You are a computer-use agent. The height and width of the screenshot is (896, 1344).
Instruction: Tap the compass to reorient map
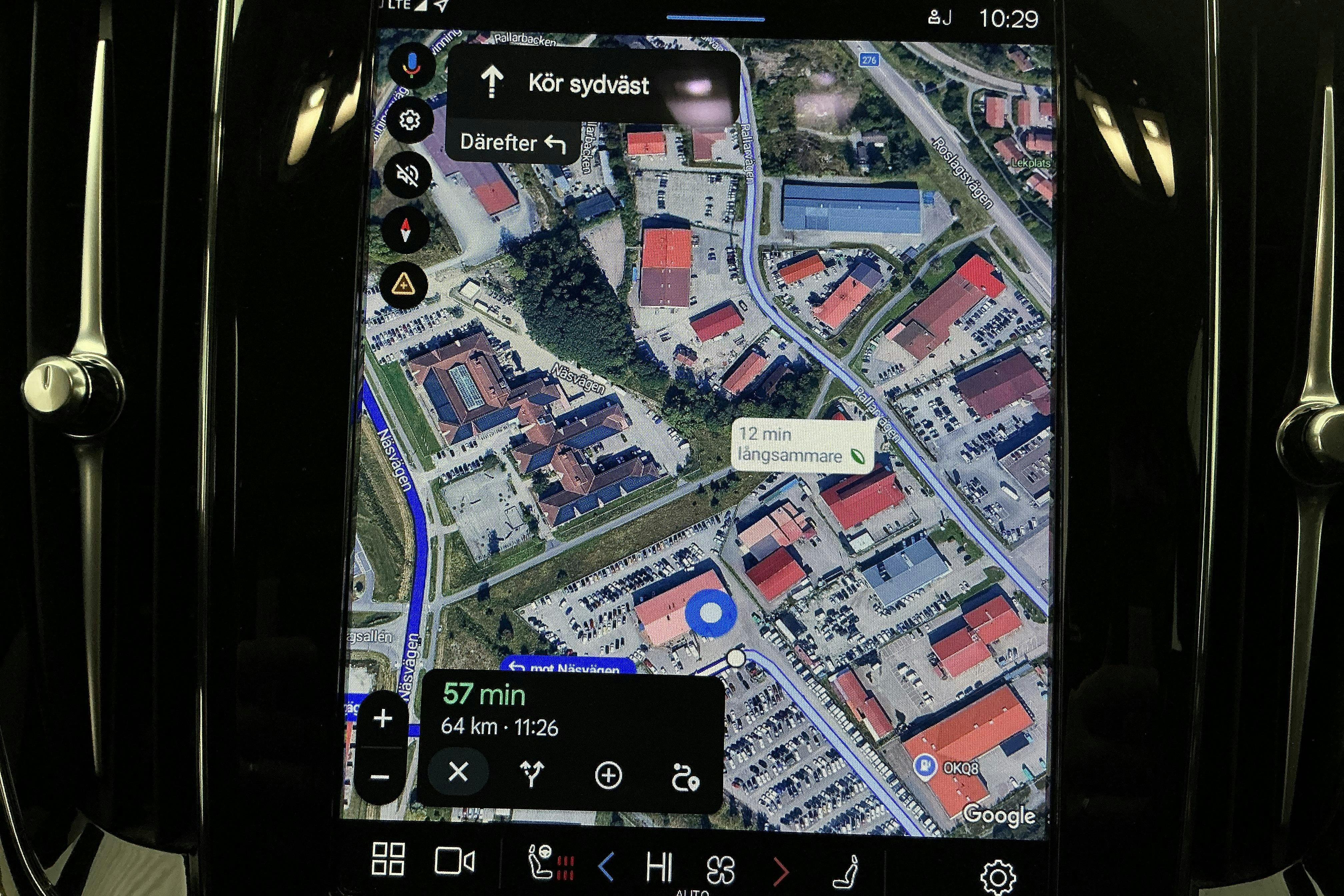[x=406, y=229]
